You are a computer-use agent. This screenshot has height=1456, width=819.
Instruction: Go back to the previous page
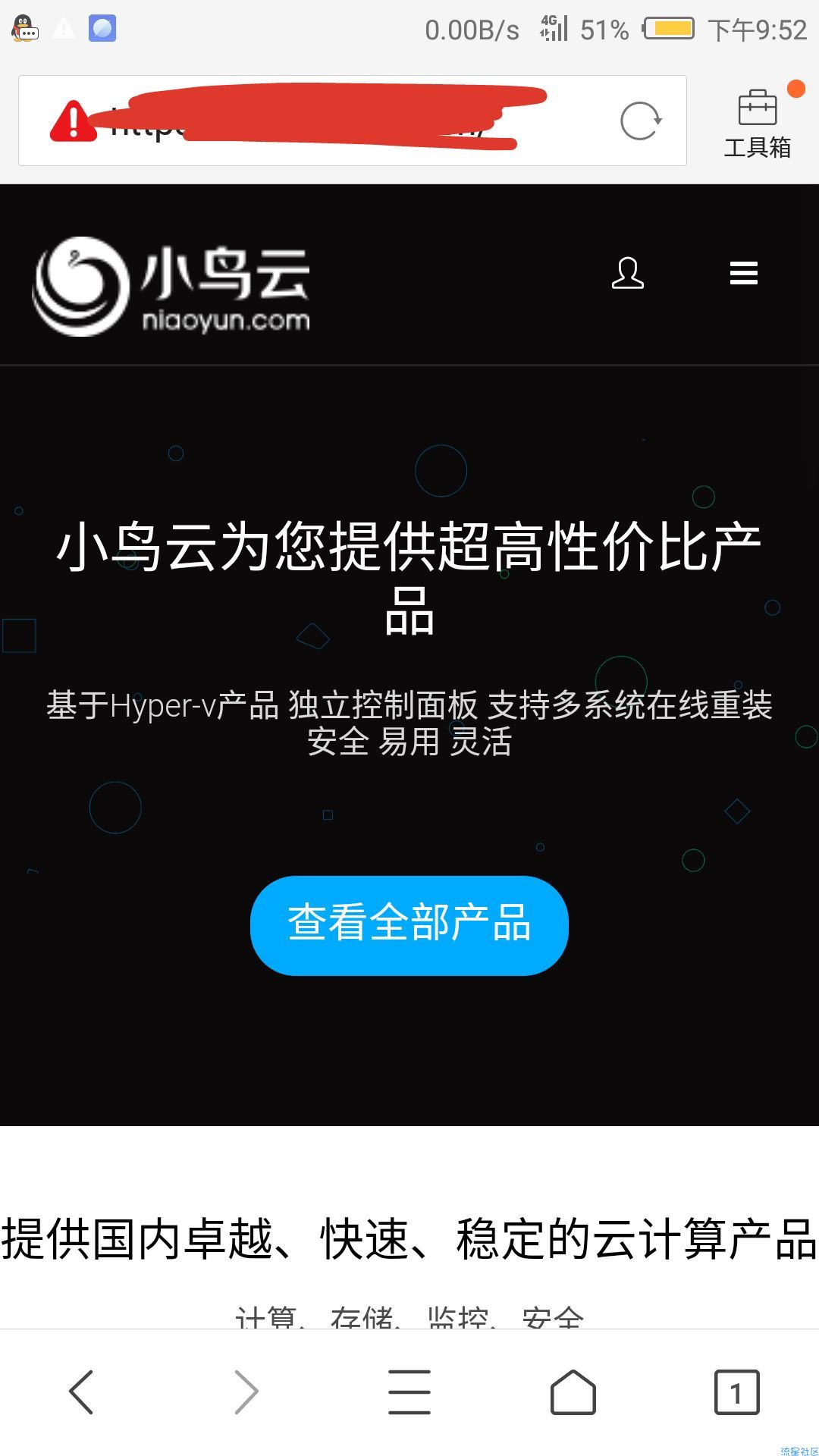(x=81, y=1392)
